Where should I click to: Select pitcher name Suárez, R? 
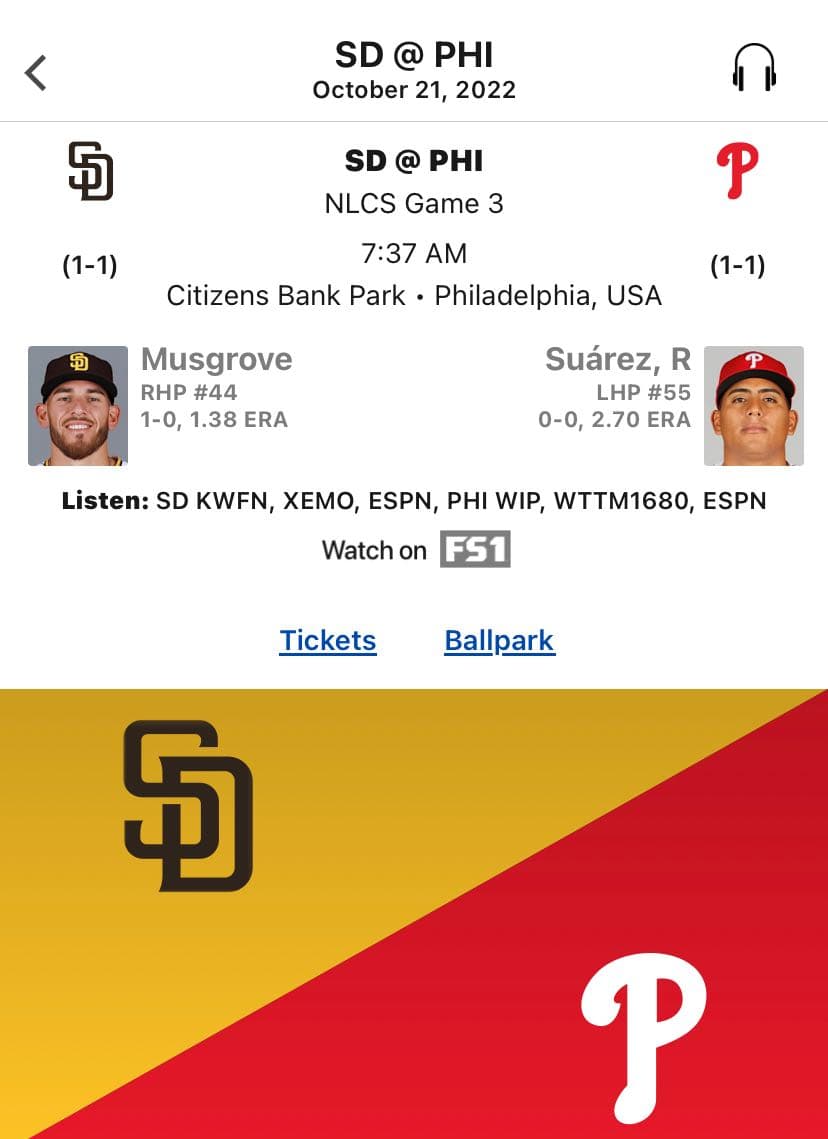617,359
